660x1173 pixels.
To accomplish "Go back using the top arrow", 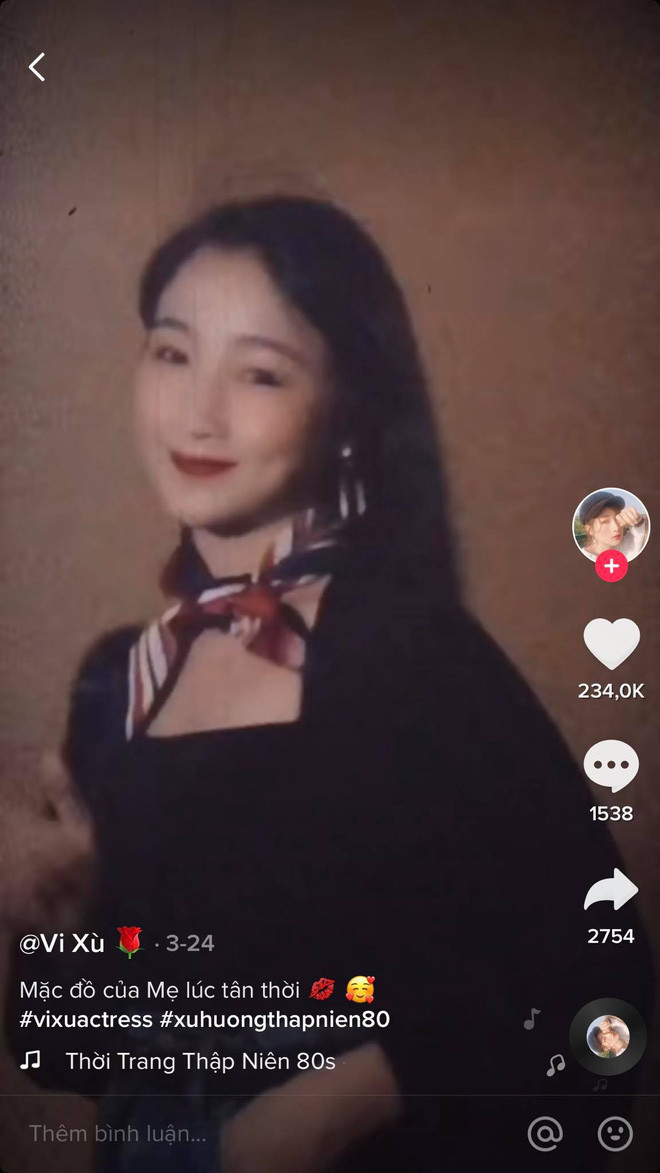I will [x=37, y=67].
